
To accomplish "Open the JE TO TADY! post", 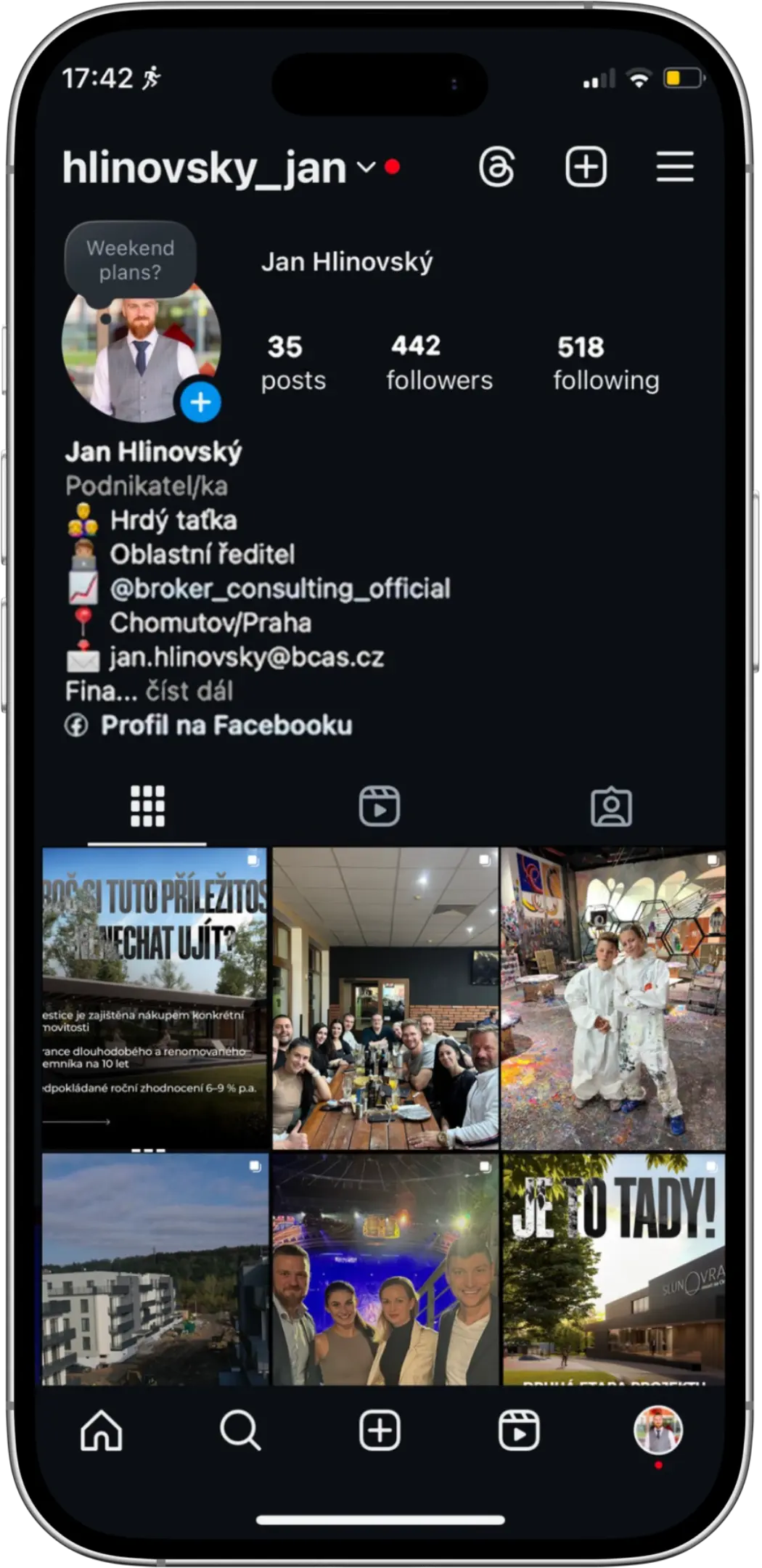I will point(613,1269).
